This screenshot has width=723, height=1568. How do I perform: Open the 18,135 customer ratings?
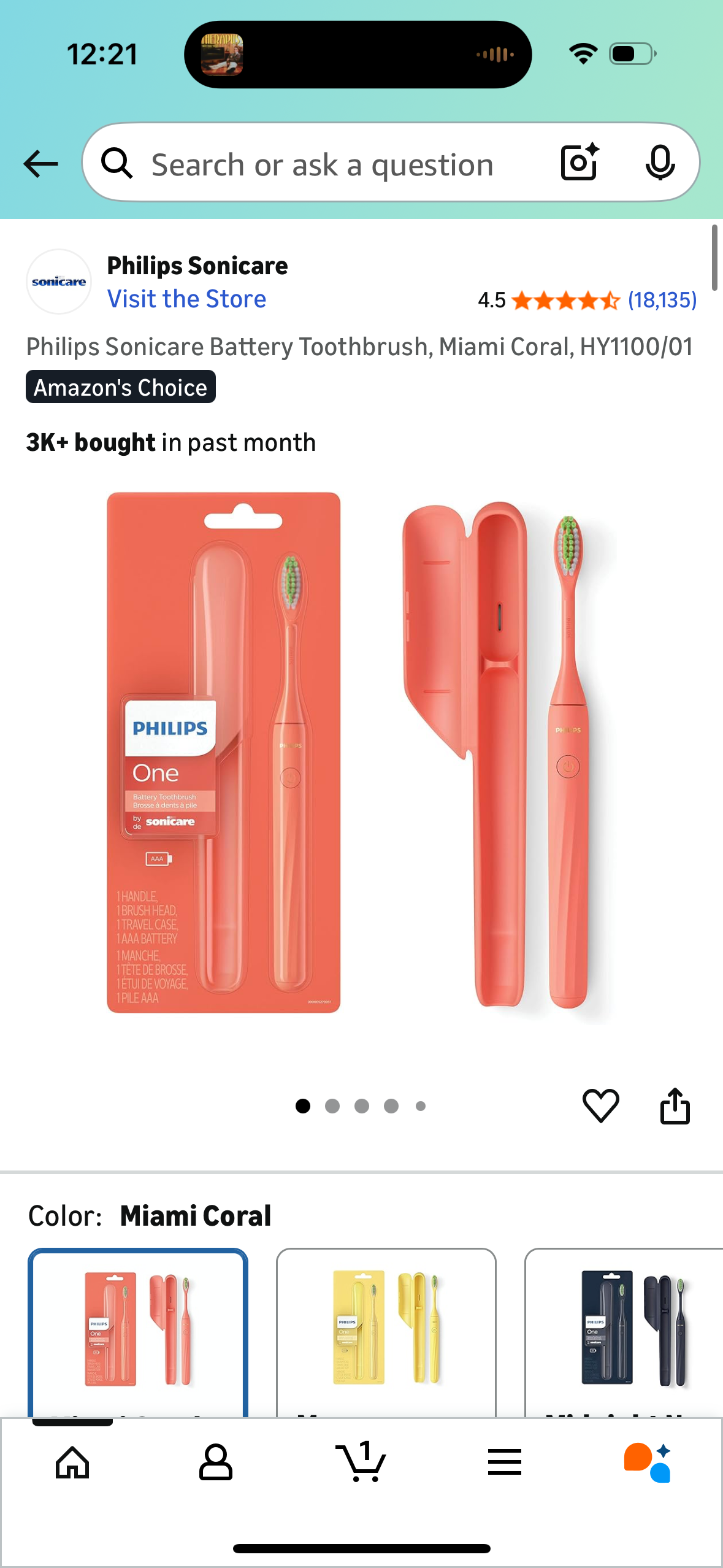point(662,300)
